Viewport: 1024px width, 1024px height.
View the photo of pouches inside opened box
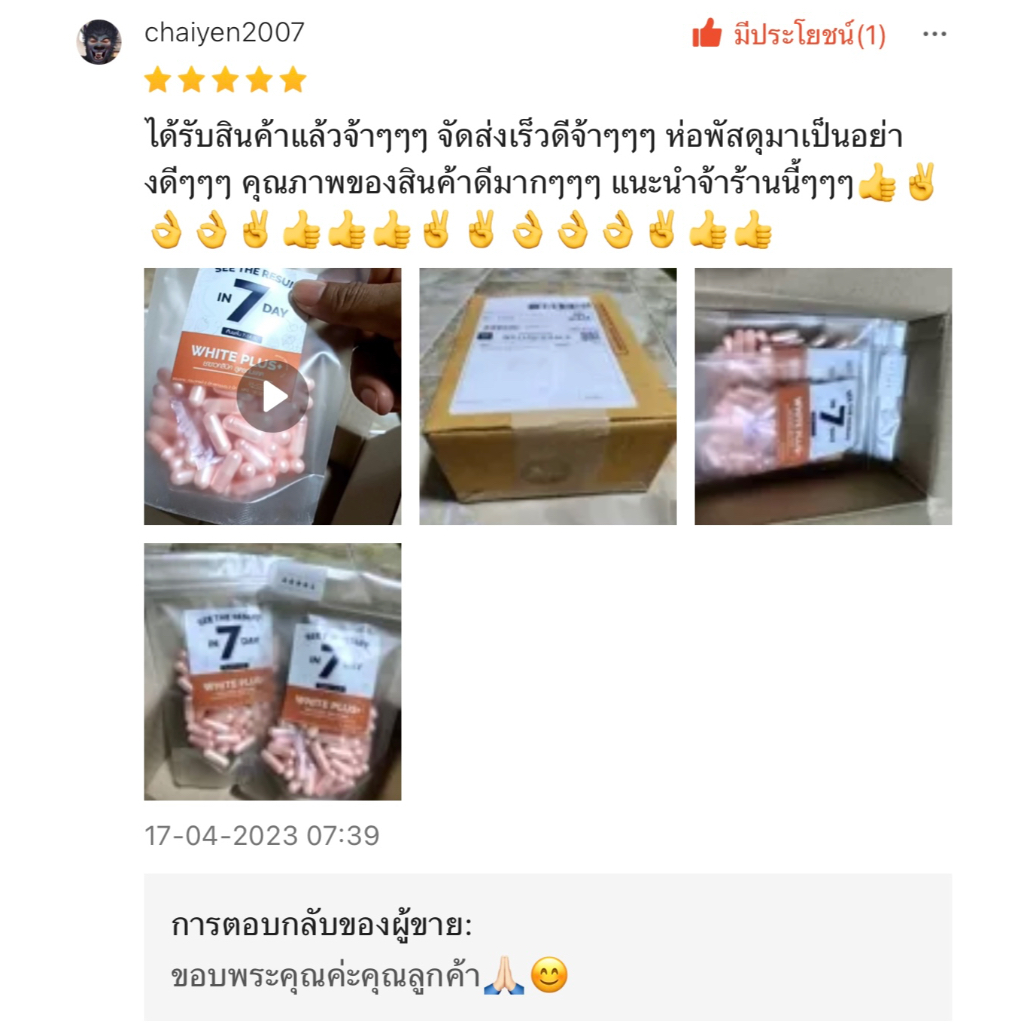(823, 397)
